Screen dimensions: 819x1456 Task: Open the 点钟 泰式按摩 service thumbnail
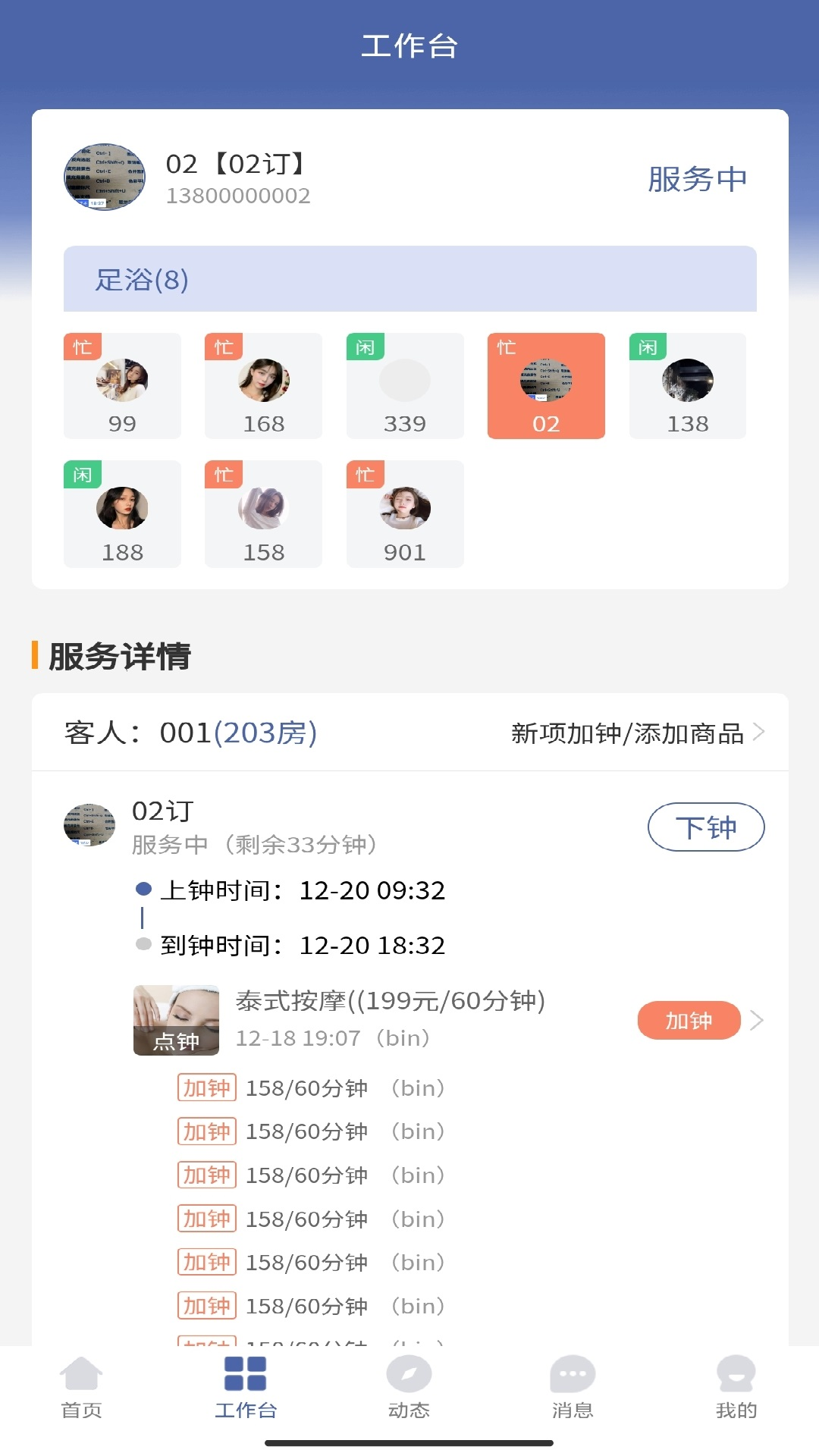point(176,1020)
